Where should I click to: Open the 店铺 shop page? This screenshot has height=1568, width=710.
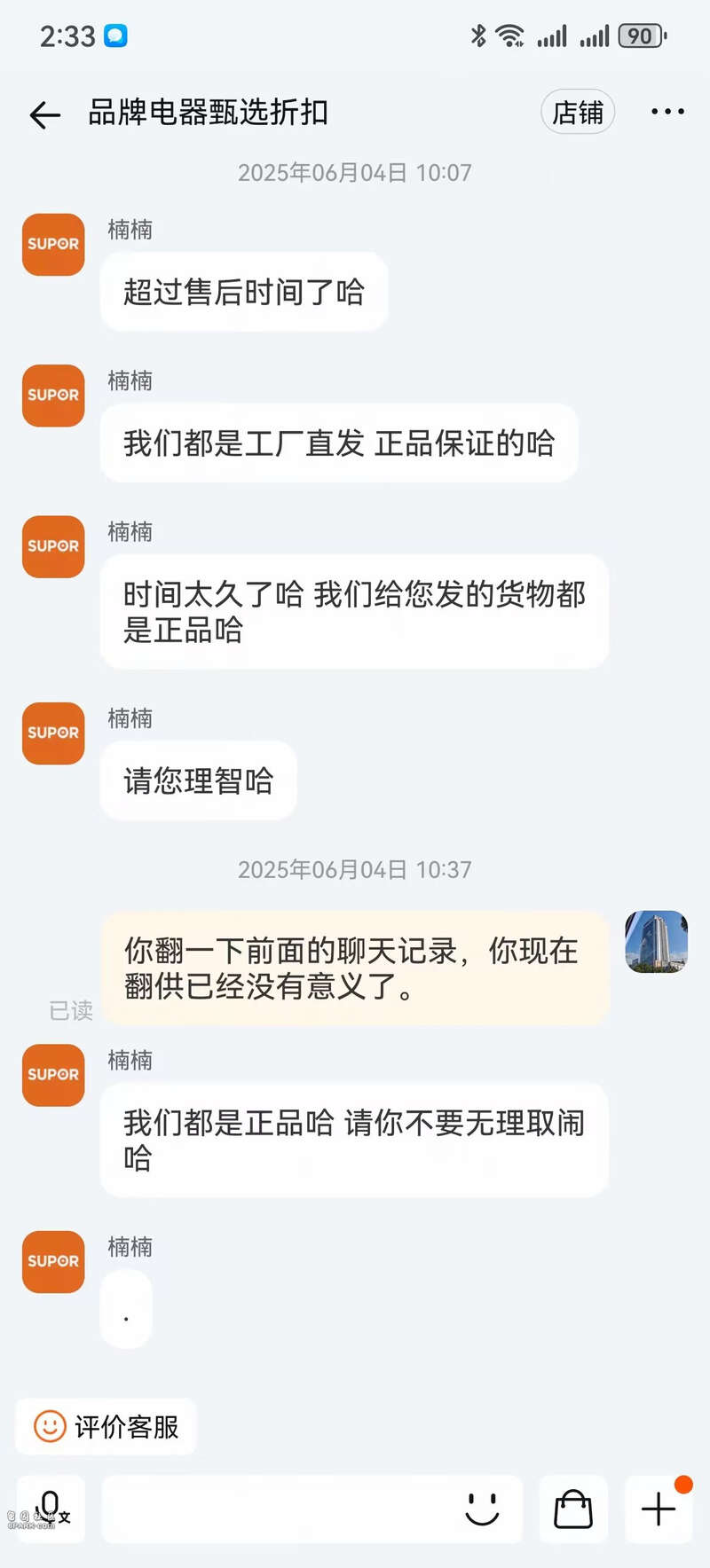[578, 113]
